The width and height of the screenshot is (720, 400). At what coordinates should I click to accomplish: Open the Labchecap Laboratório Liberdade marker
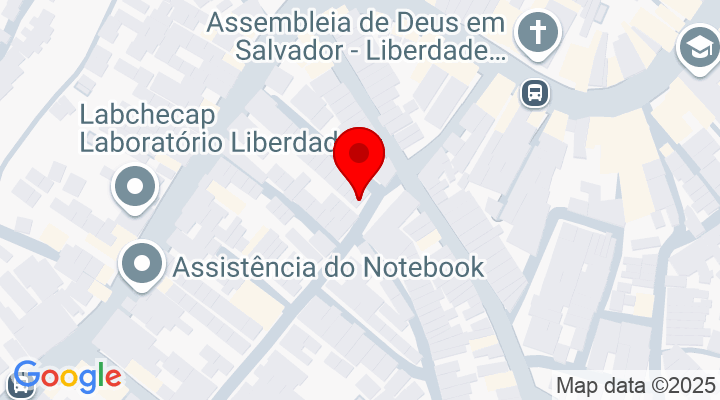tap(135, 187)
